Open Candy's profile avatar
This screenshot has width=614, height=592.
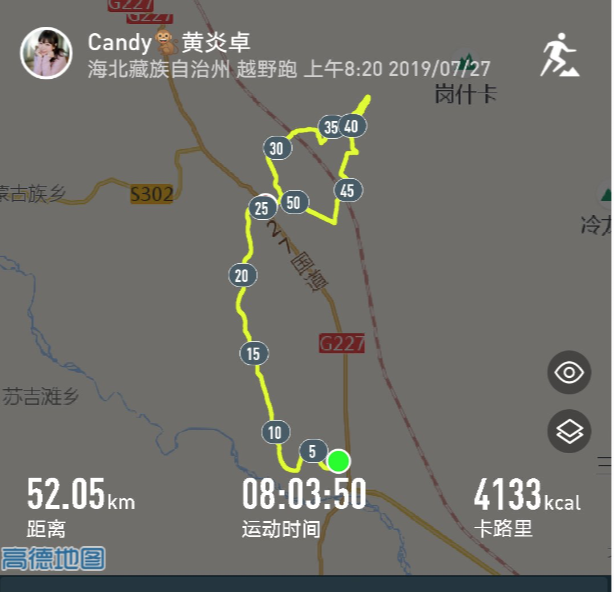pos(46,53)
